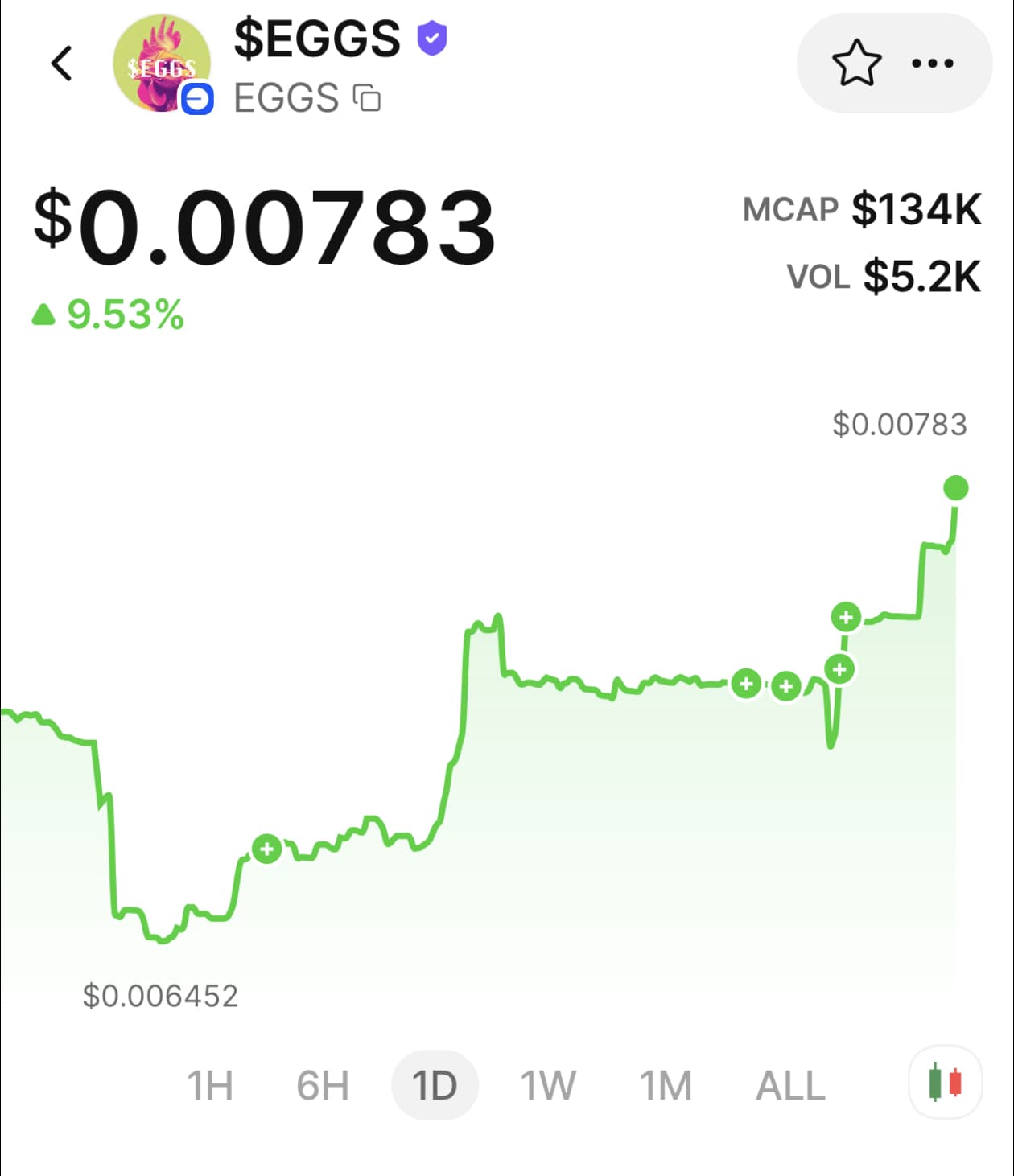
Task: Go back using the back arrow
Action: (62, 64)
